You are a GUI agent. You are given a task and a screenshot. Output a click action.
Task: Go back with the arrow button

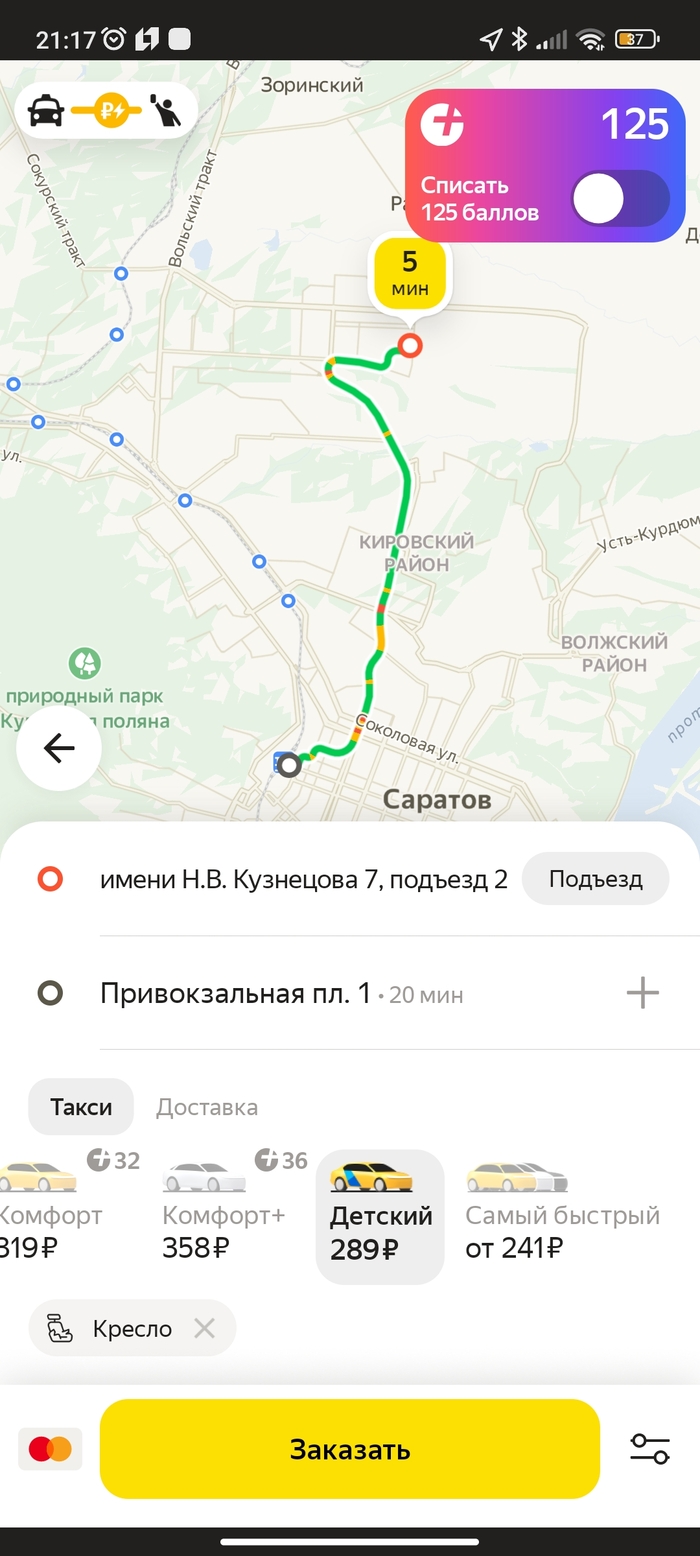59,748
